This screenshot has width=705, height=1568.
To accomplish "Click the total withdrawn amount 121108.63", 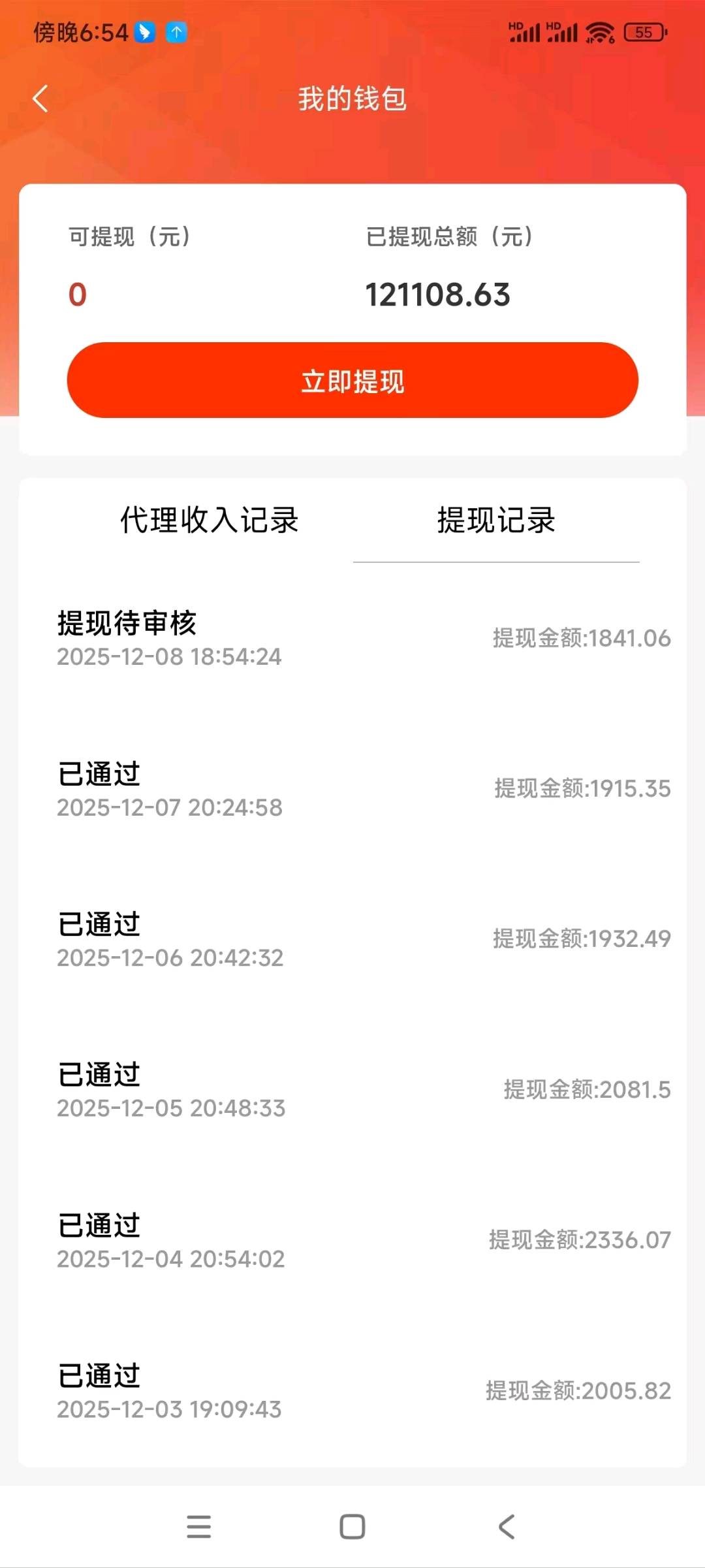I will (439, 294).
